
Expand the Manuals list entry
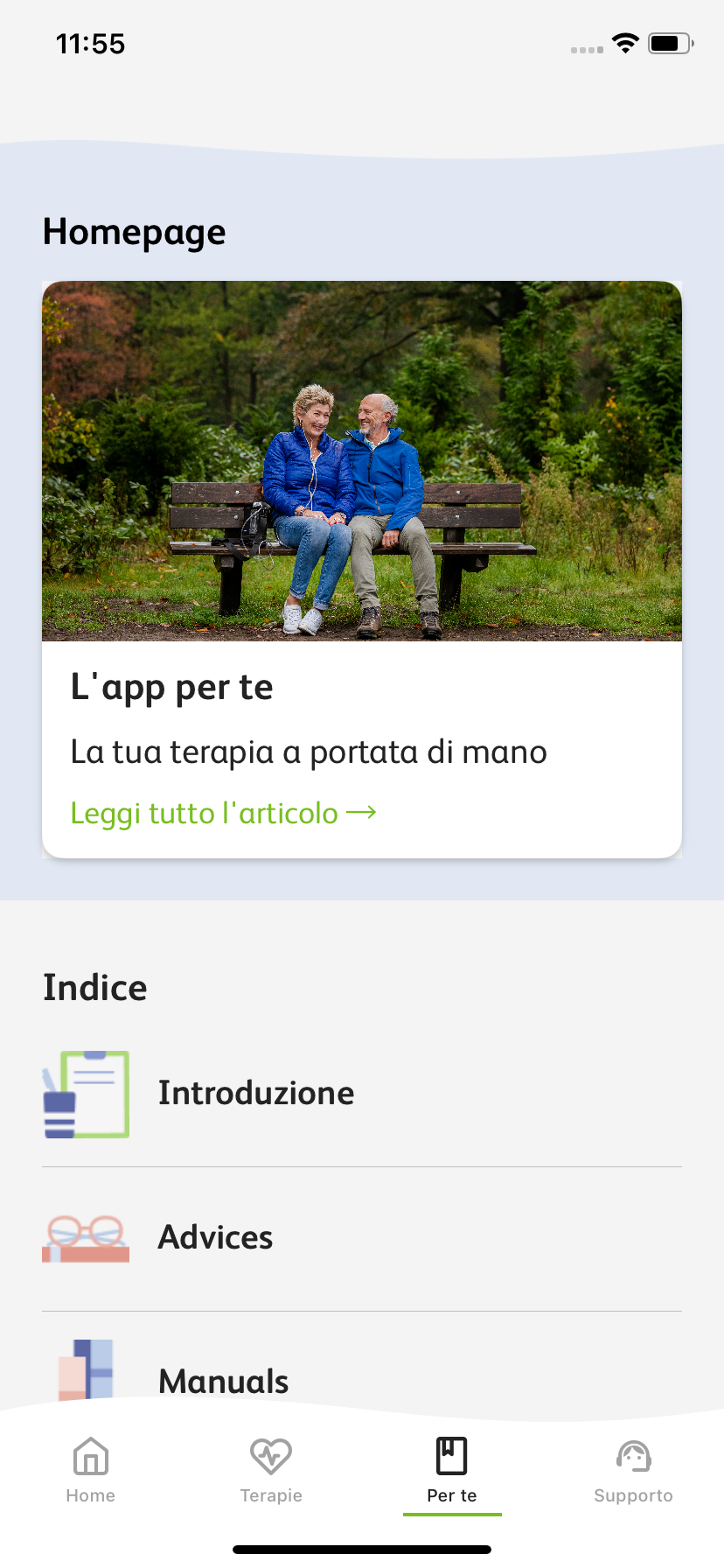pyautogui.click(x=223, y=1381)
